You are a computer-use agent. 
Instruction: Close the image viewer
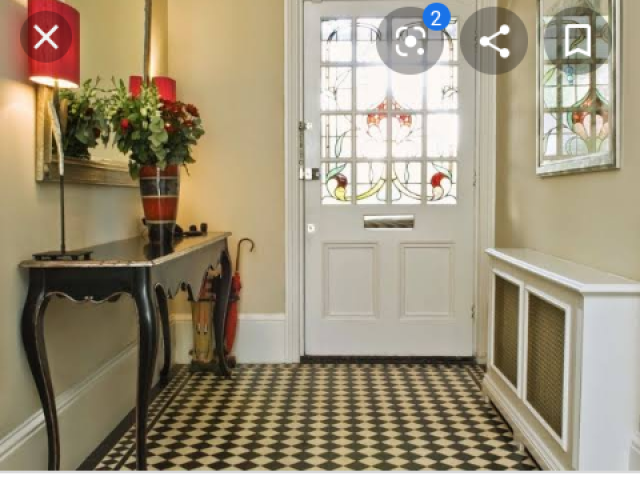point(46,39)
